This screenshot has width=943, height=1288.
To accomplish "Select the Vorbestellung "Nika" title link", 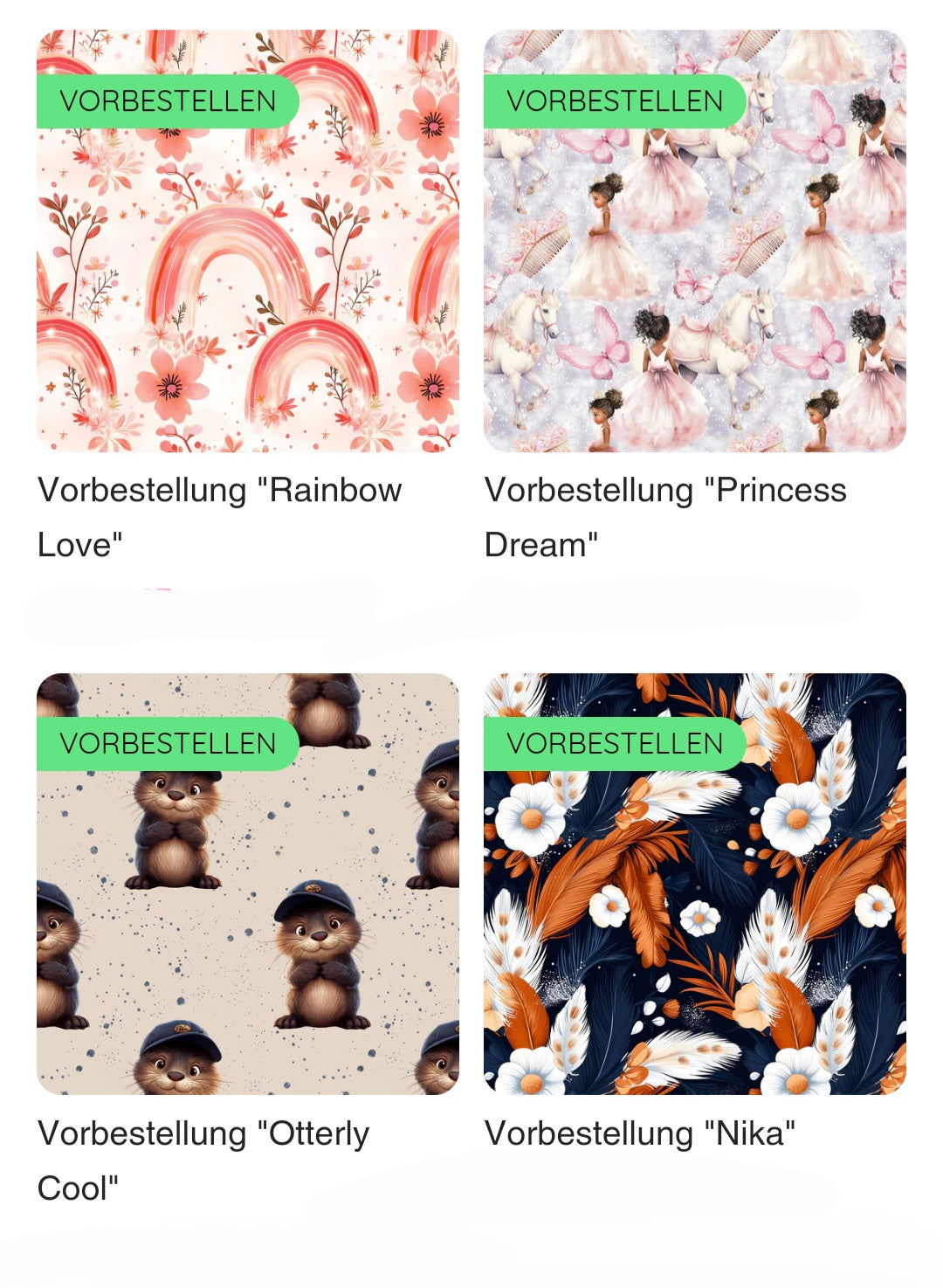I will [639, 1133].
